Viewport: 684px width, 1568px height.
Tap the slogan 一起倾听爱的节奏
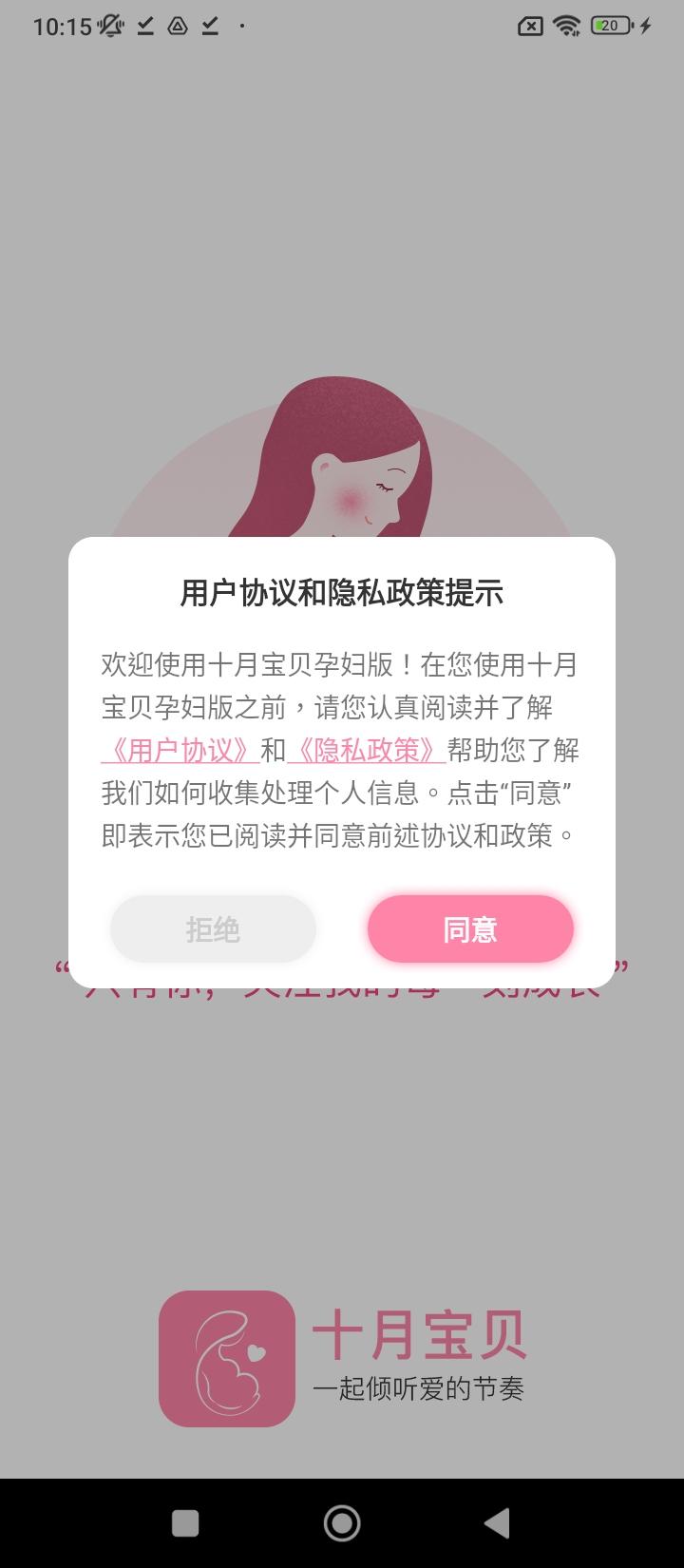click(426, 1388)
